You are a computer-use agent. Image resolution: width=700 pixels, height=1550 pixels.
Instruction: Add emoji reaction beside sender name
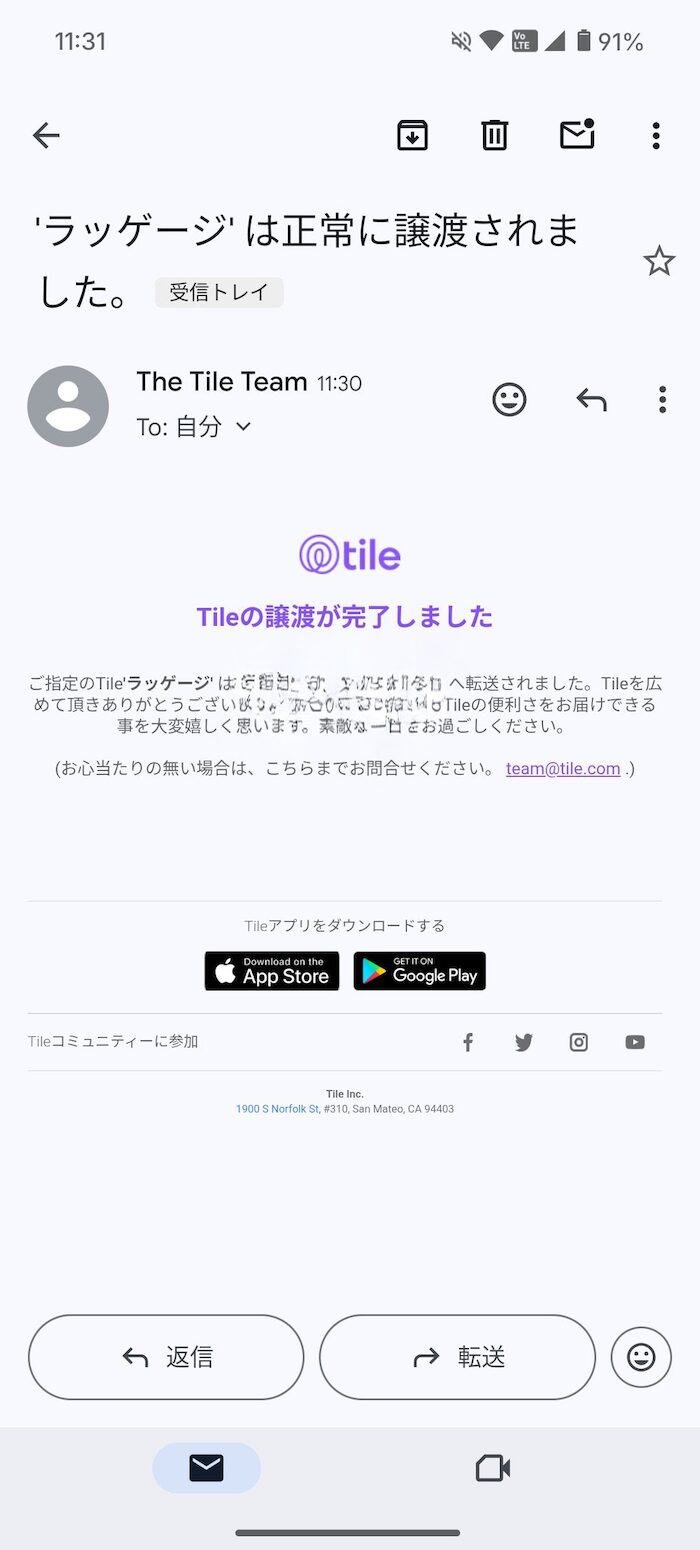pyautogui.click(x=509, y=400)
